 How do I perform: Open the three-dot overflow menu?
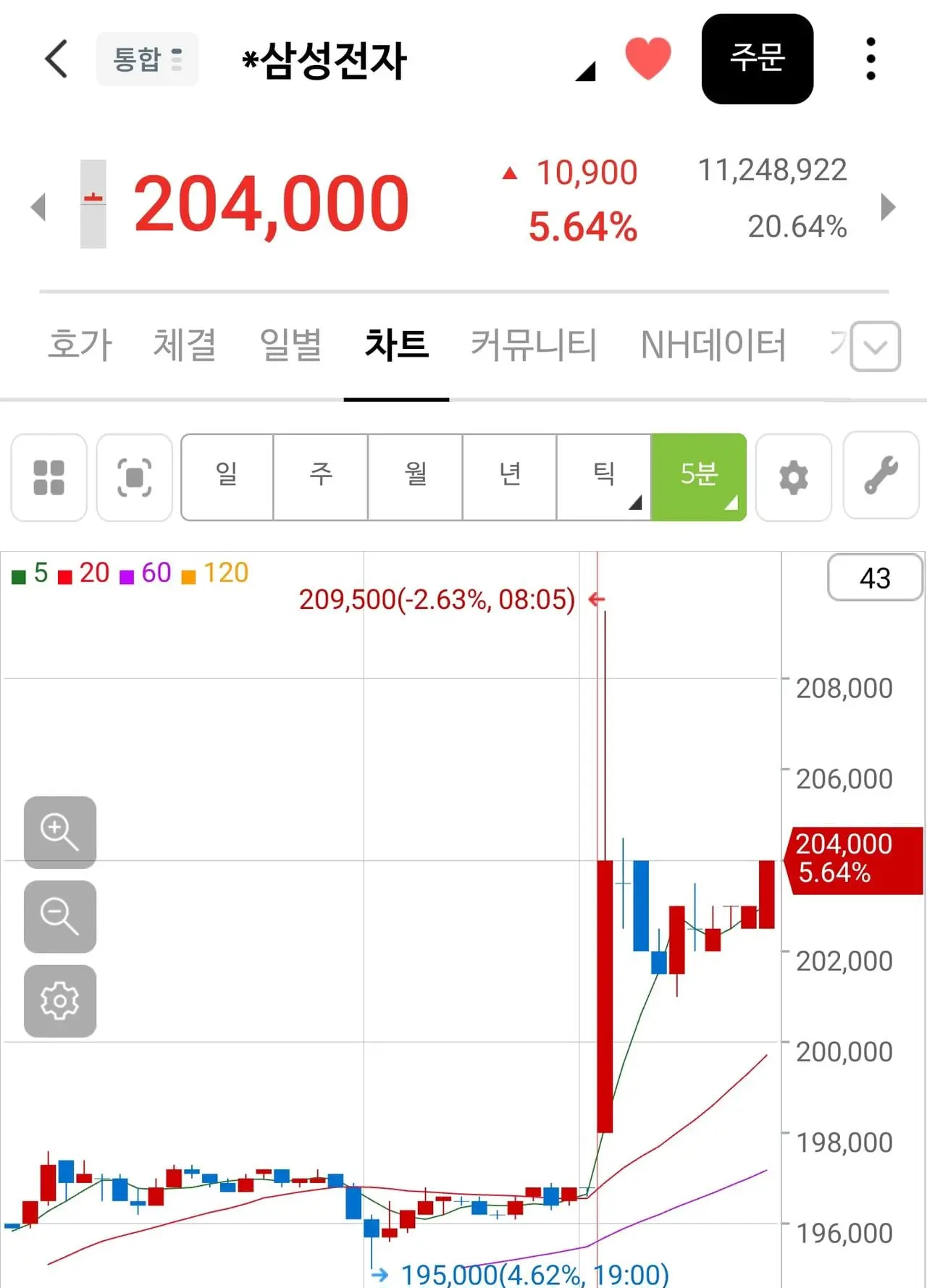coord(871,59)
